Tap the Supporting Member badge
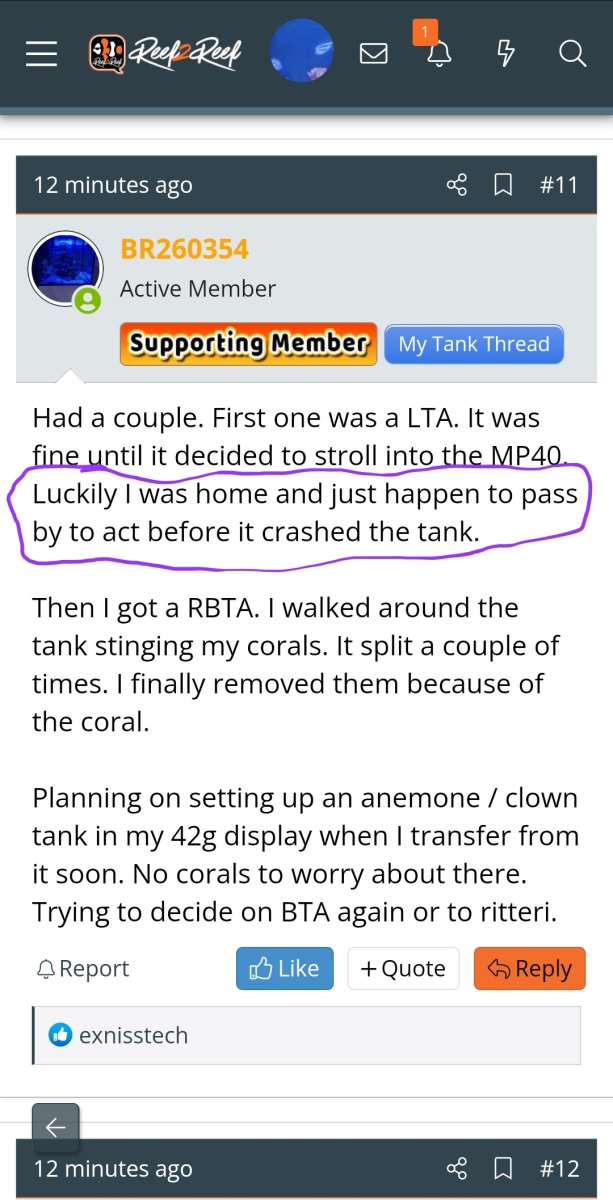 [x=248, y=344]
